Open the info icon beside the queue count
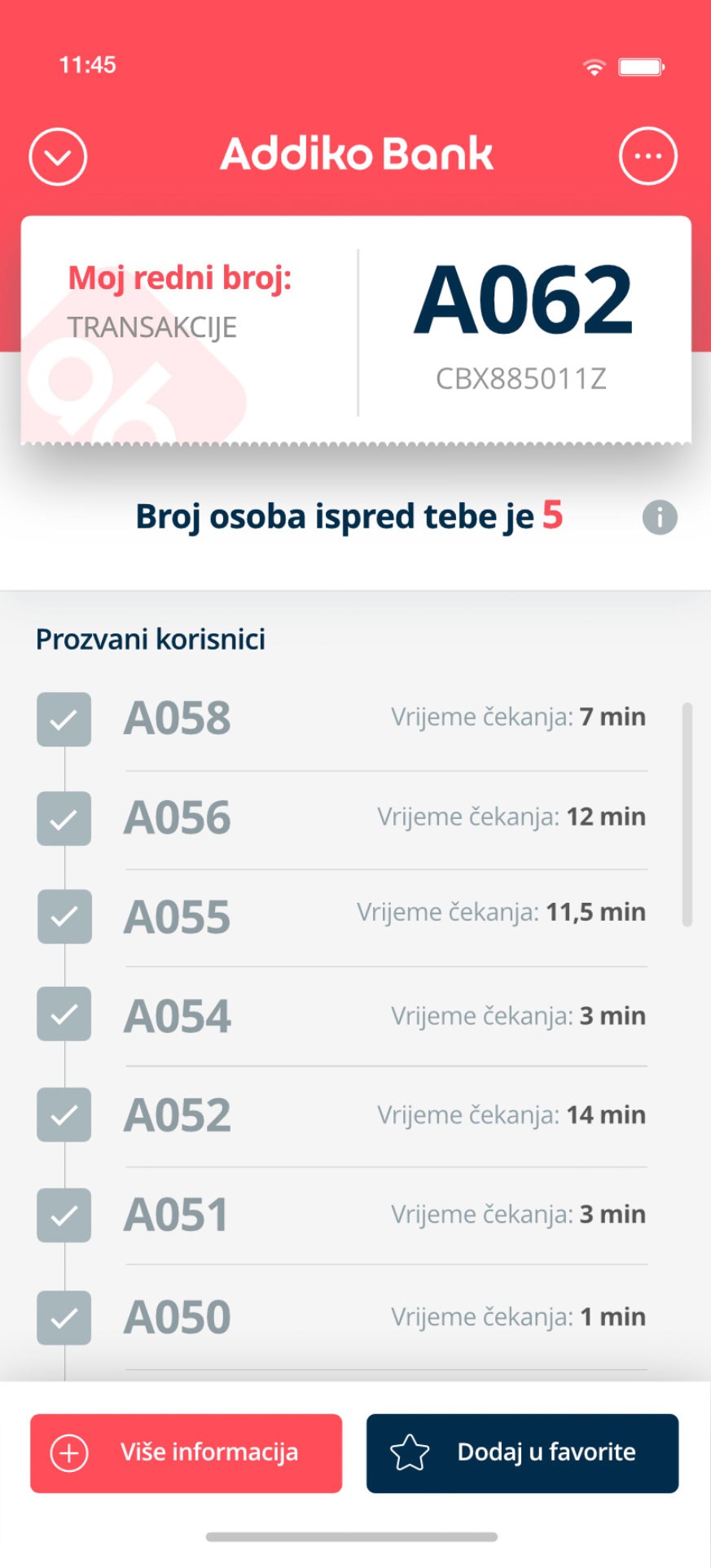The image size is (711, 1568). tap(660, 518)
